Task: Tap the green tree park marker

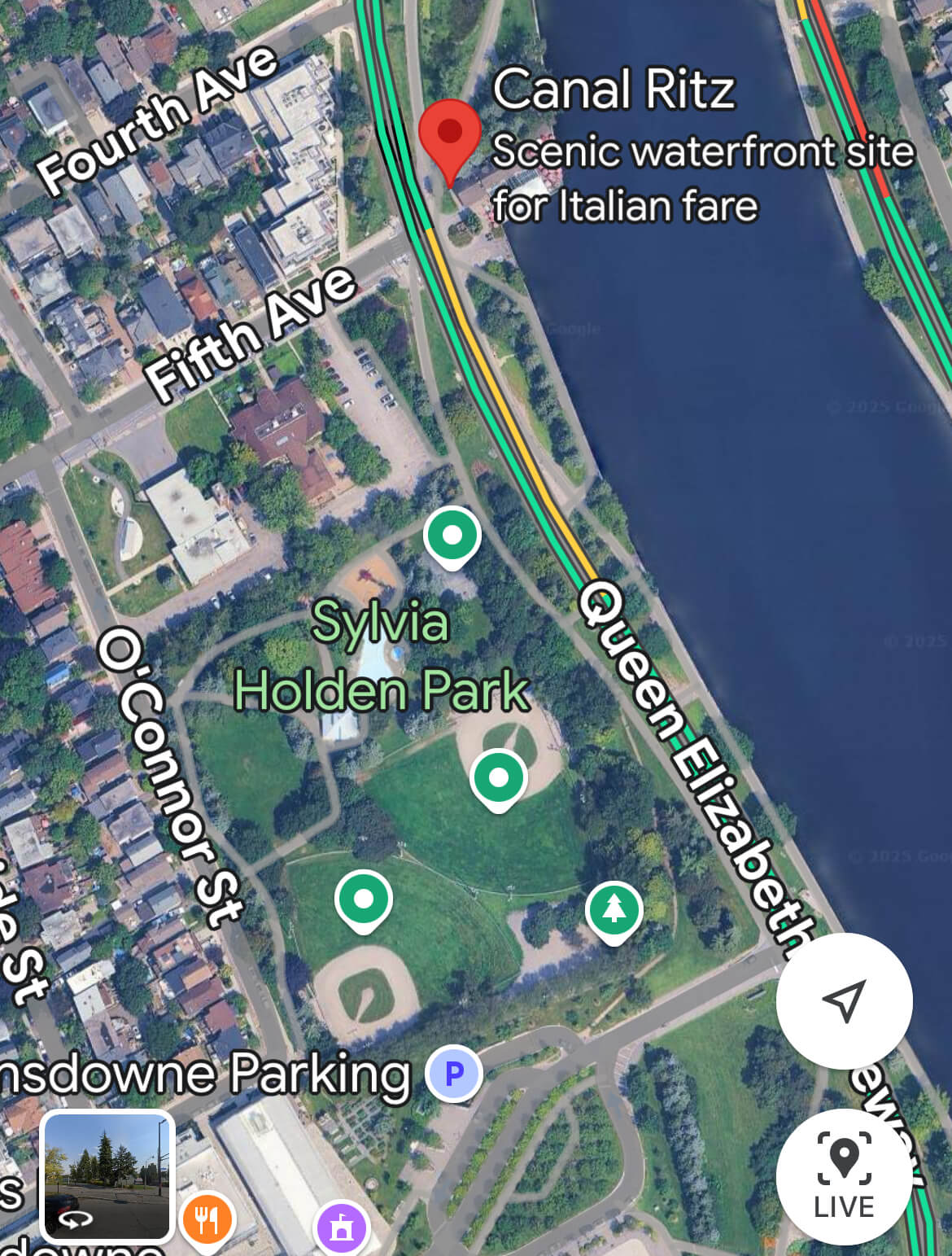Action: point(614,908)
